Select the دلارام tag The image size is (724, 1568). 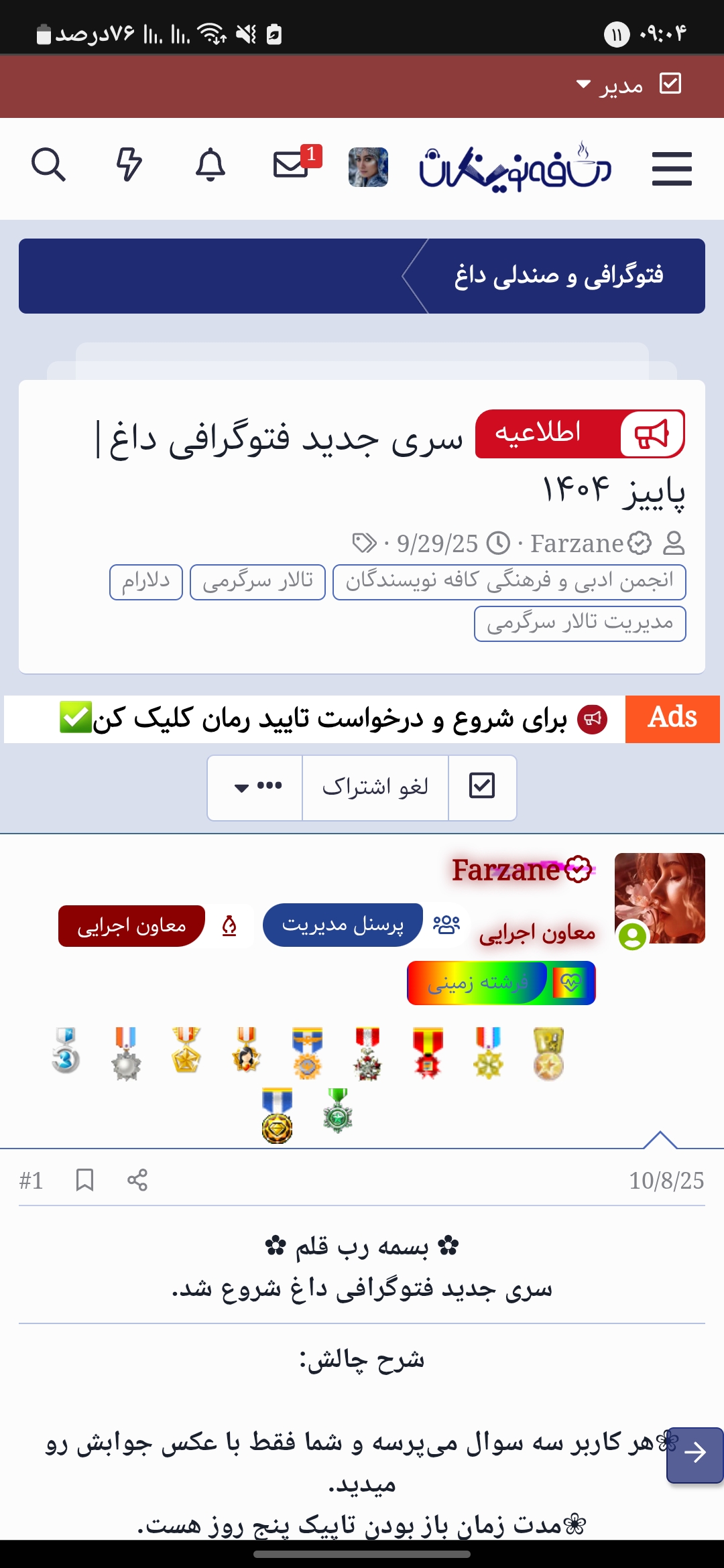point(146,582)
